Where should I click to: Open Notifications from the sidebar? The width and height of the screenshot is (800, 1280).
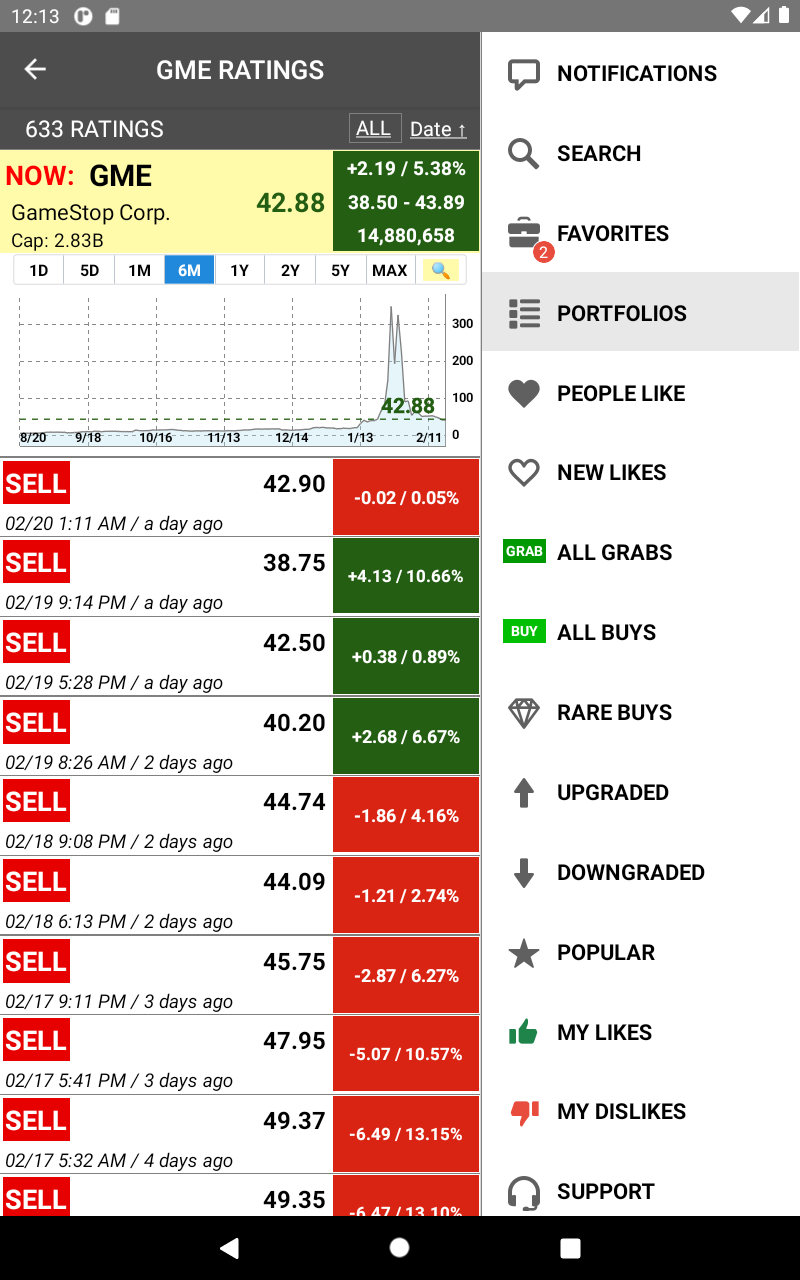[524, 73]
